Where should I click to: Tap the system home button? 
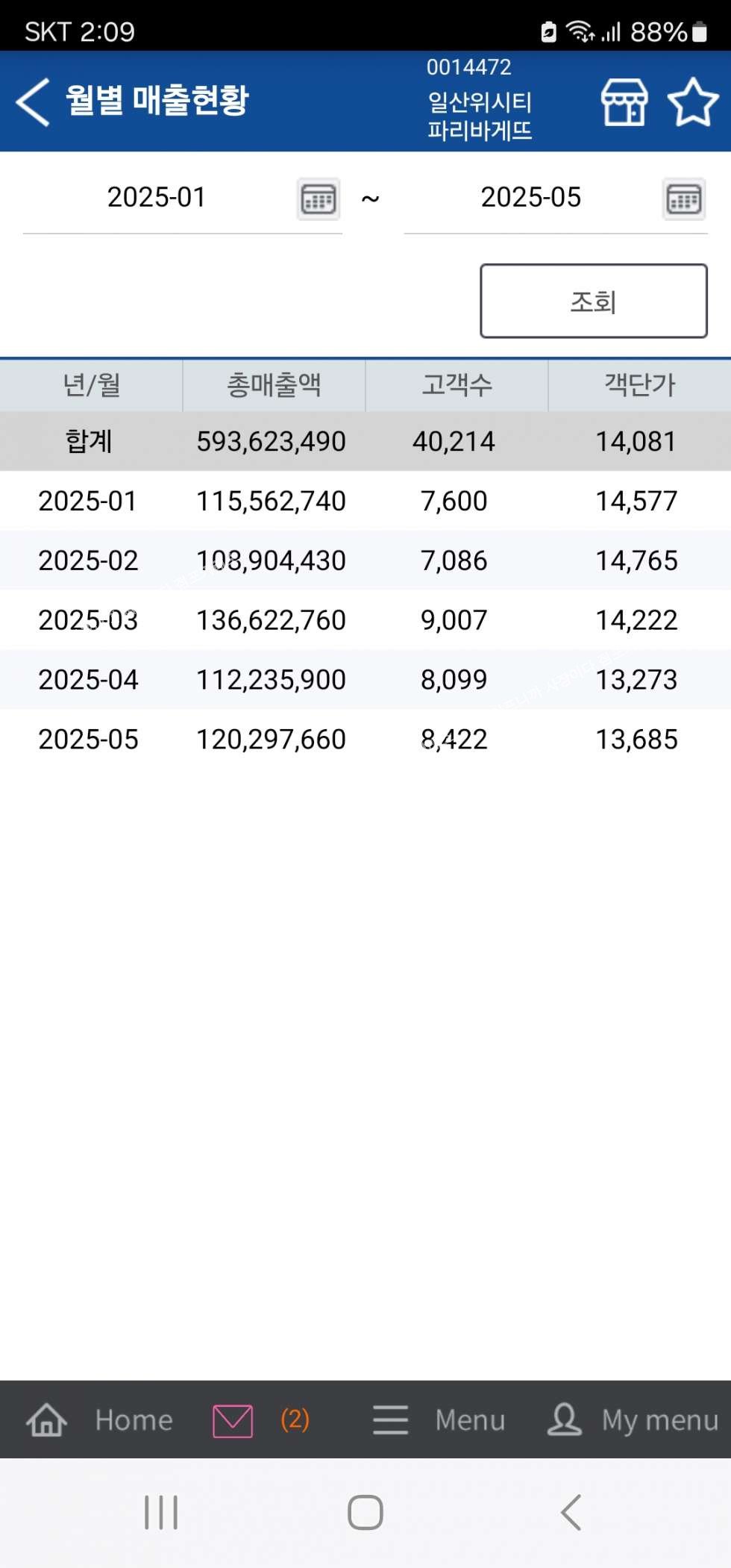[365, 1513]
